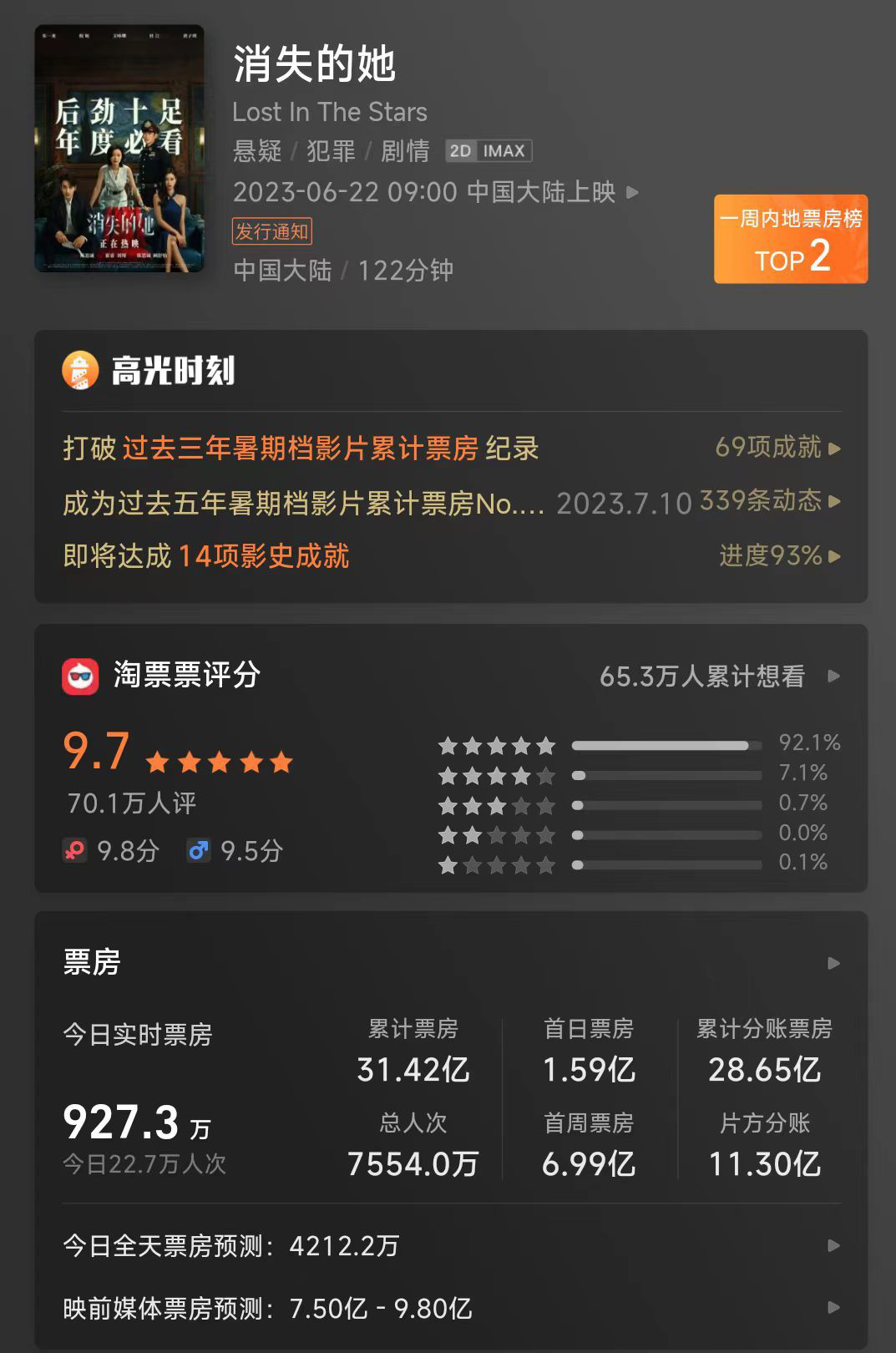Image resolution: width=896 pixels, height=1353 pixels.
Task: Open the 339条动态 feed
Action: pyautogui.click(x=769, y=501)
